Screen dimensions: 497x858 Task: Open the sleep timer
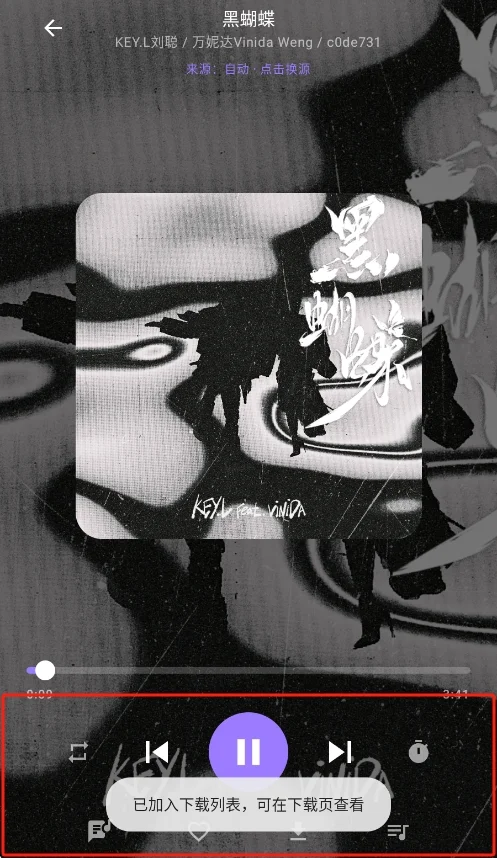click(x=419, y=752)
